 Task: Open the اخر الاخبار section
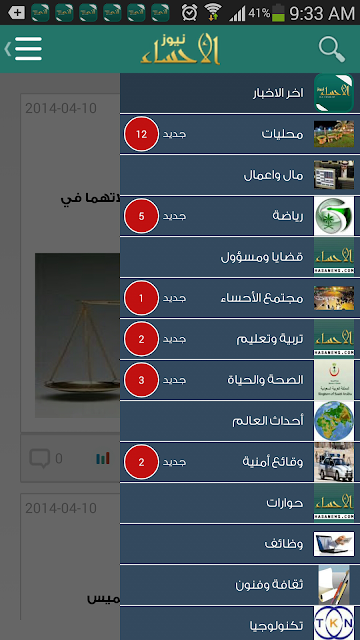coord(240,93)
